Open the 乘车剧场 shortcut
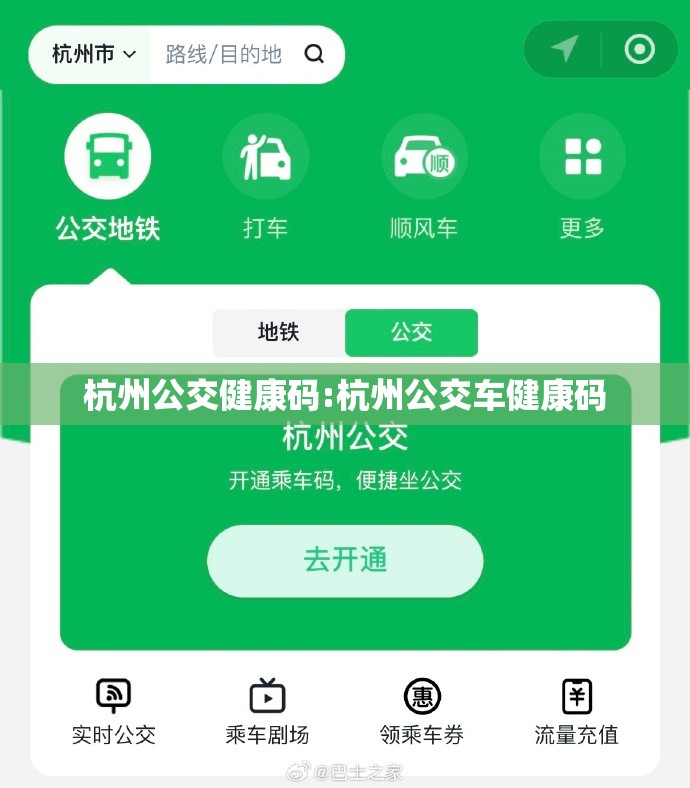This screenshot has width=690, height=788. tap(267, 712)
